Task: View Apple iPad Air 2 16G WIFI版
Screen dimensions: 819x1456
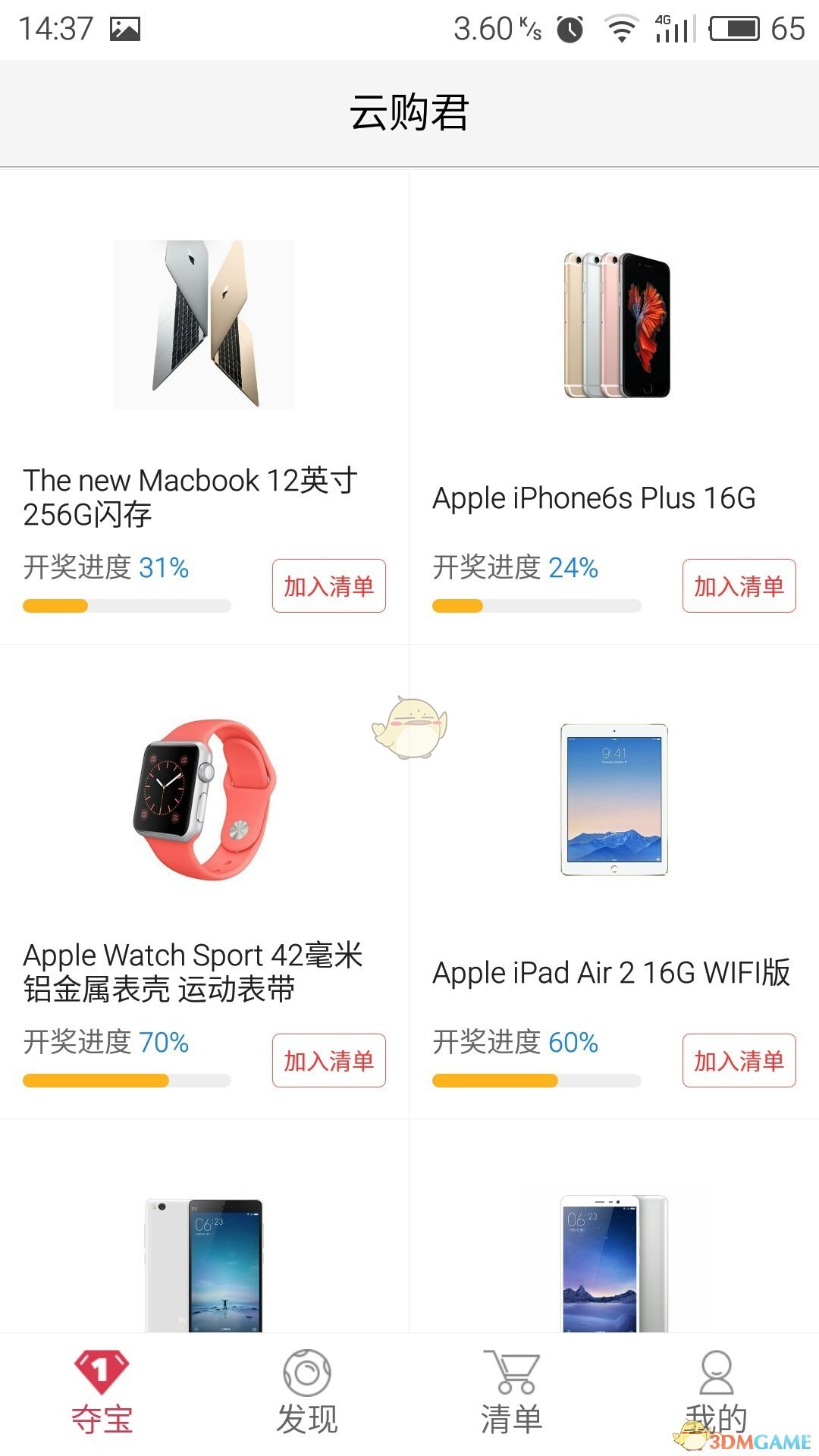Action: (x=614, y=801)
